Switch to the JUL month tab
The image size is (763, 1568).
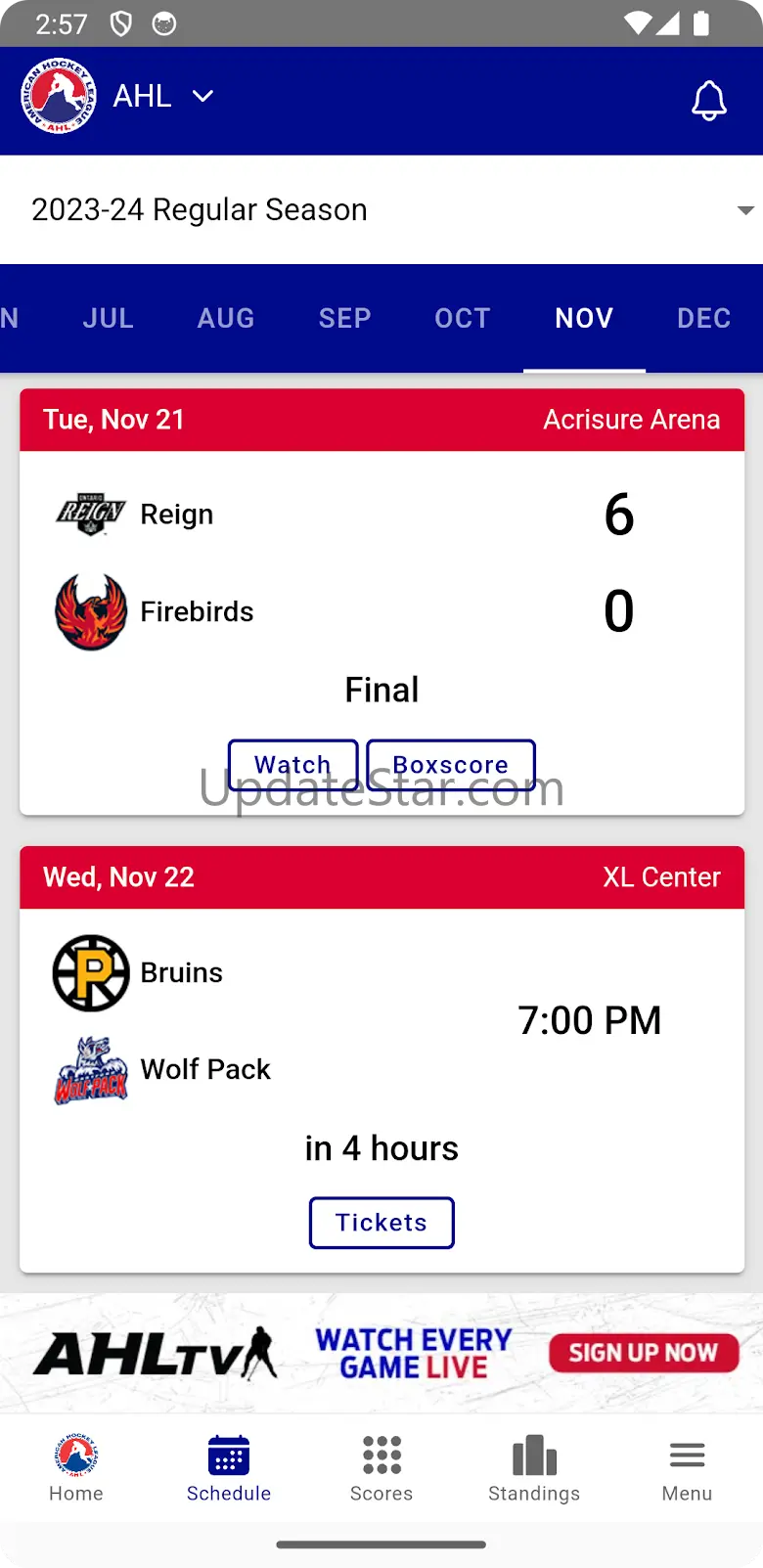click(108, 318)
